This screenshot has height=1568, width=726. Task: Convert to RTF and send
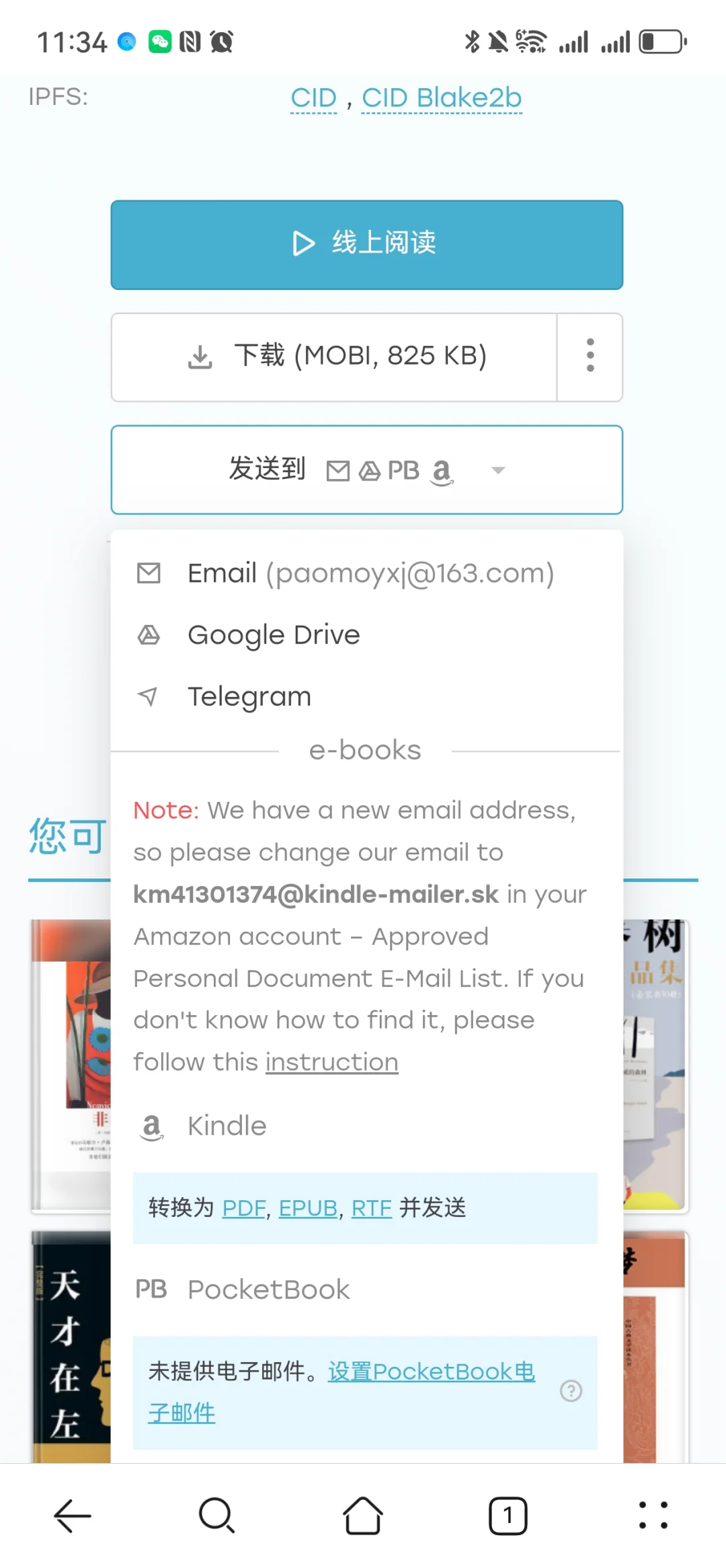371,1208
